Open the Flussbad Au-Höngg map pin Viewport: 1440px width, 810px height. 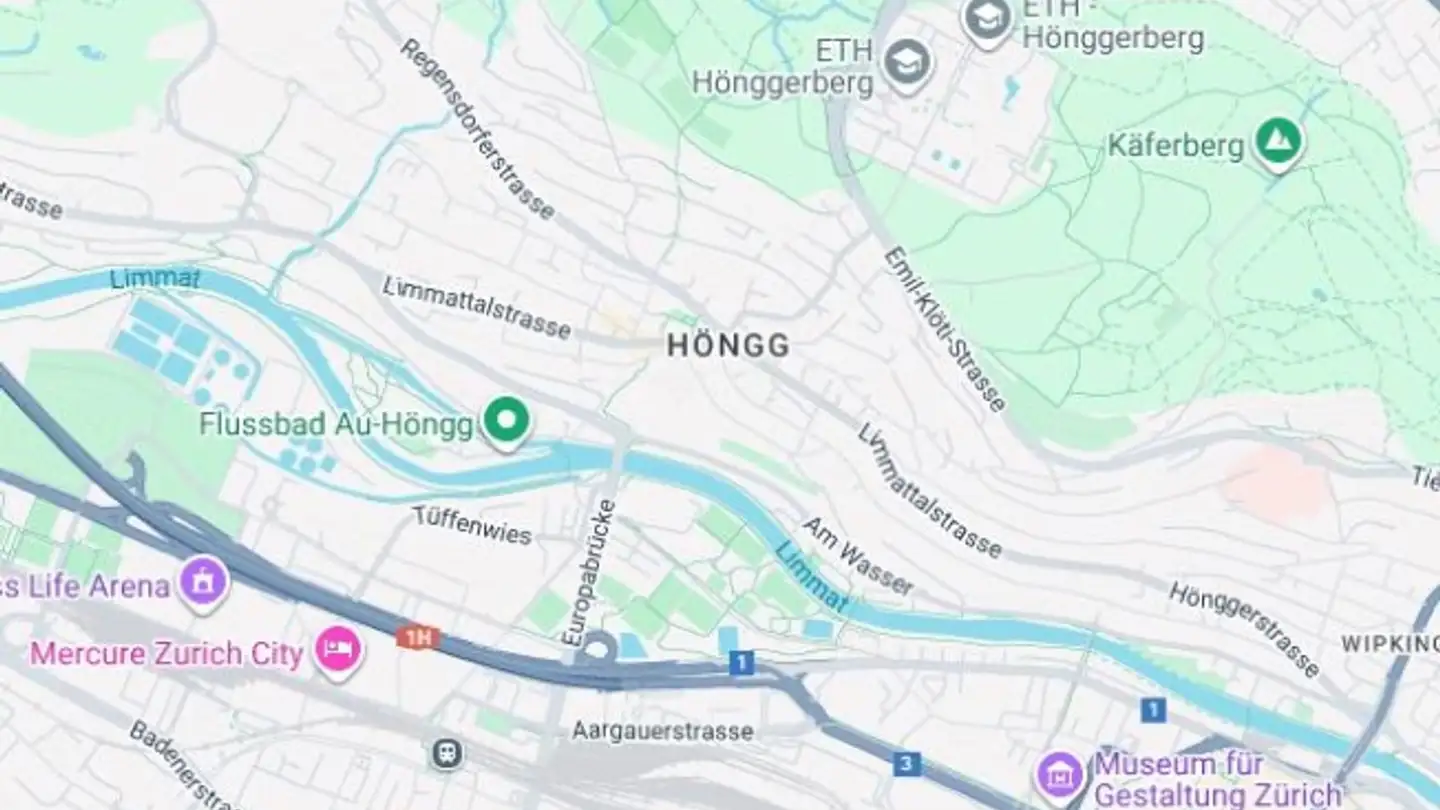tap(507, 420)
